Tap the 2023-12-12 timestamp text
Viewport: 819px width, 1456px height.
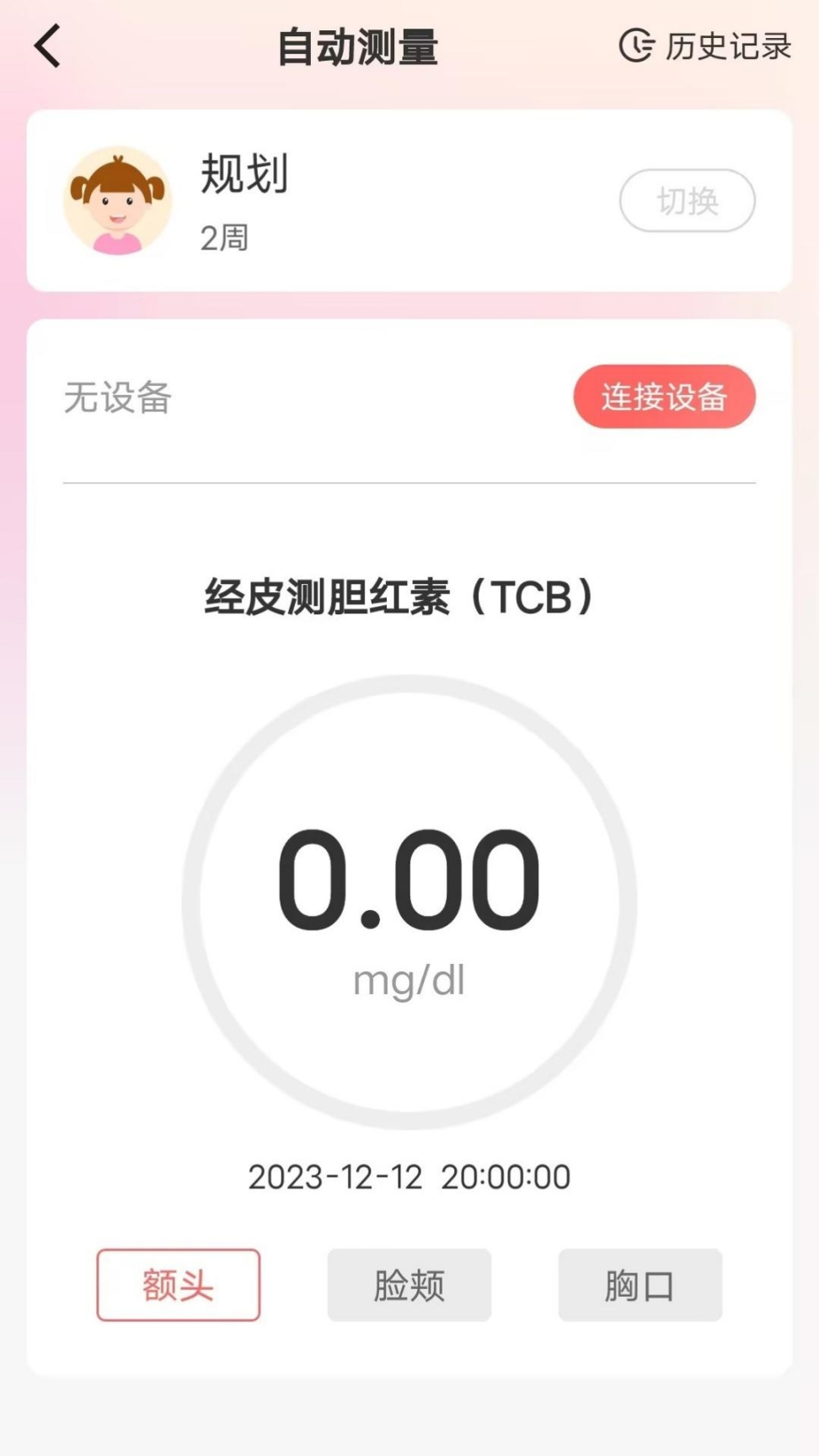tap(409, 1176)
